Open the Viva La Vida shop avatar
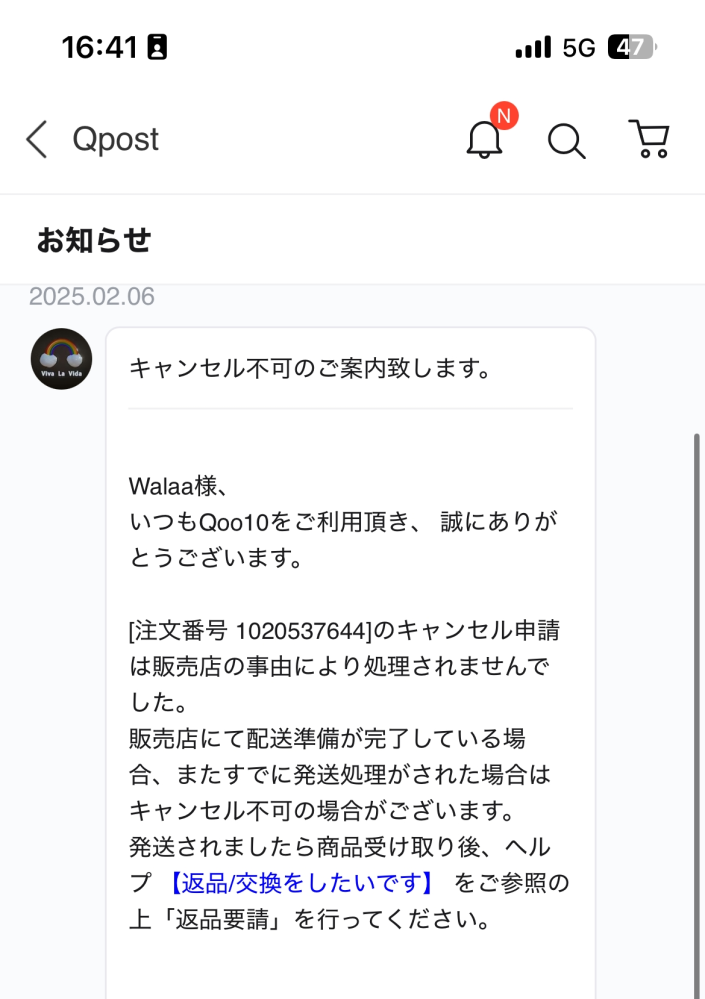Screen dimensions: 705x999 [61, 359]
